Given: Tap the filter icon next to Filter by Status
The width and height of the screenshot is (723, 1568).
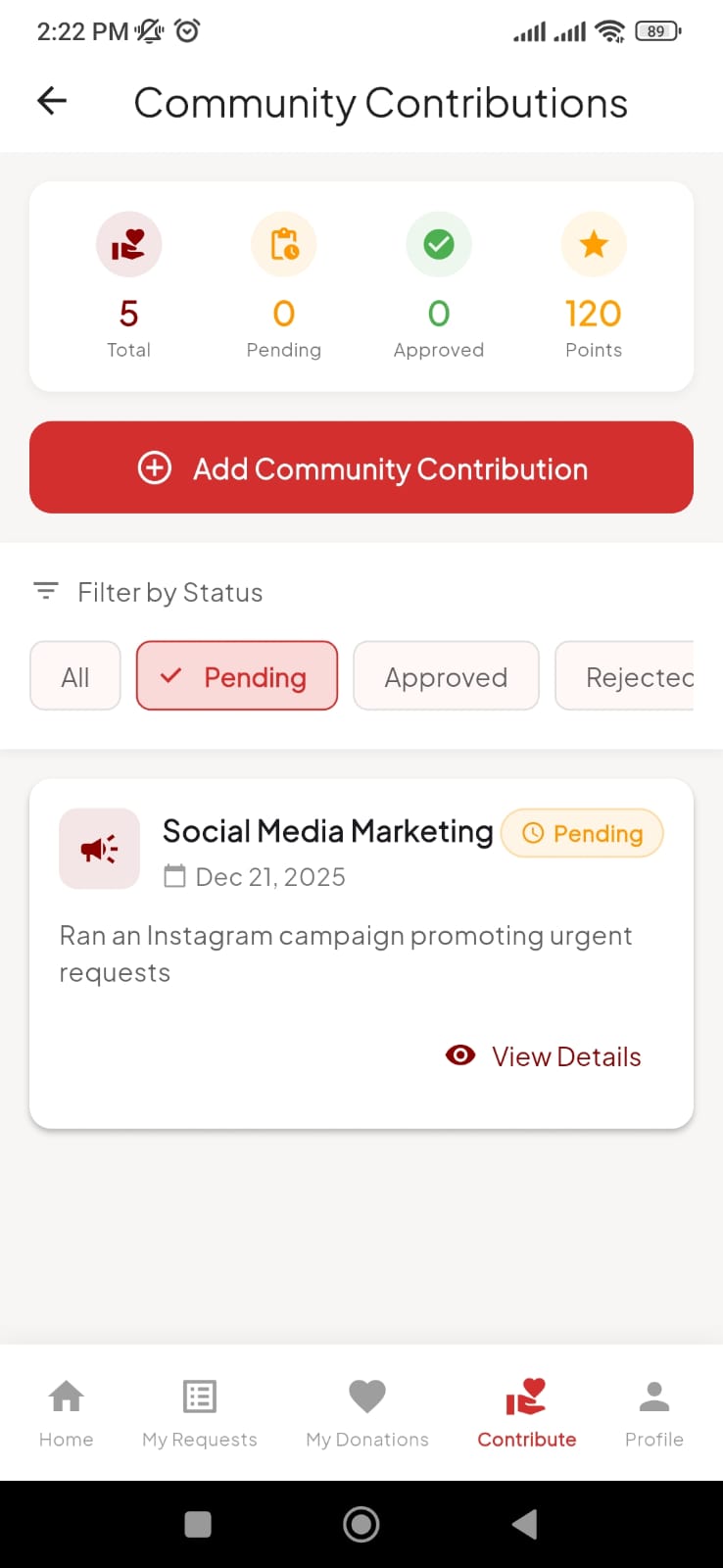Looking at the screenshot, I should (x=45, y=591).
